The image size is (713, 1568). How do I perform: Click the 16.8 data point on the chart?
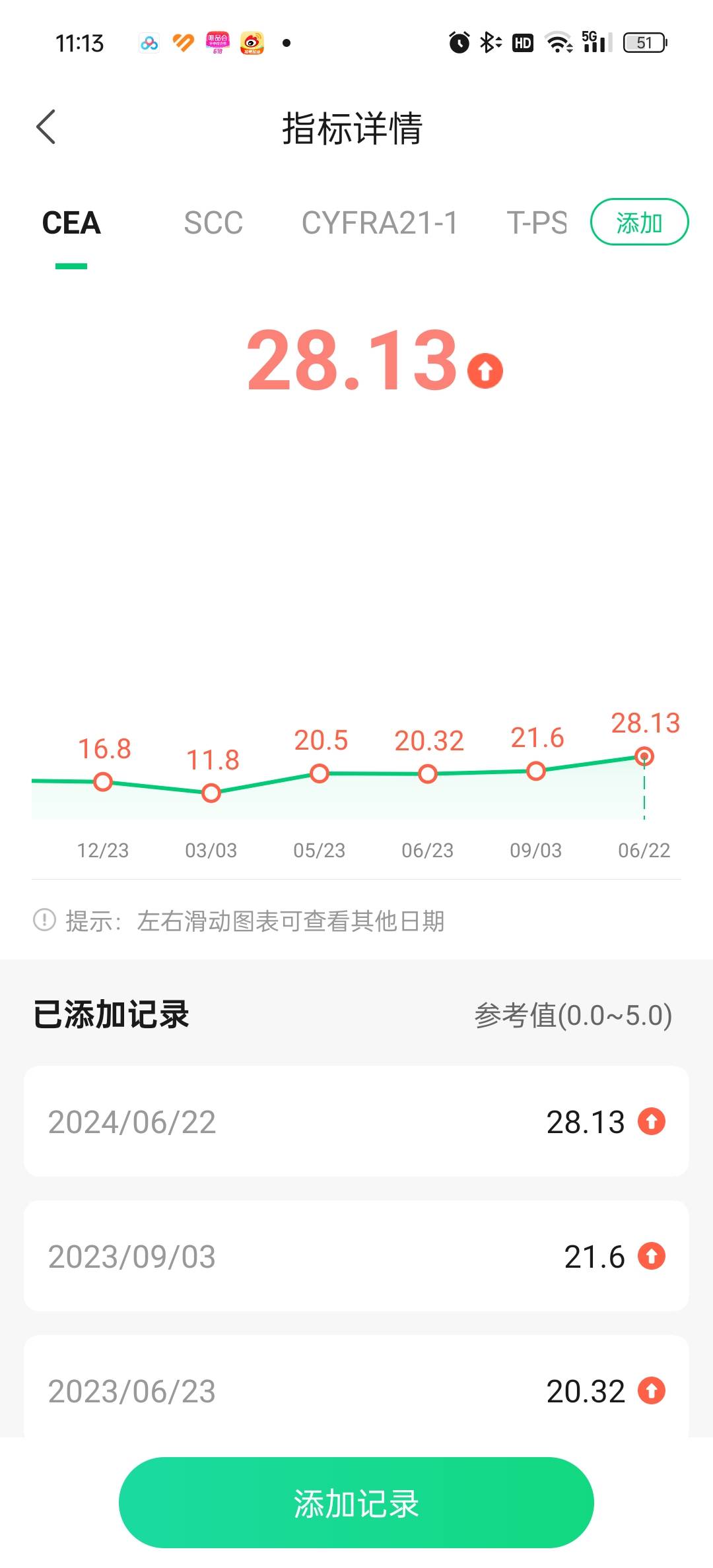103,782
